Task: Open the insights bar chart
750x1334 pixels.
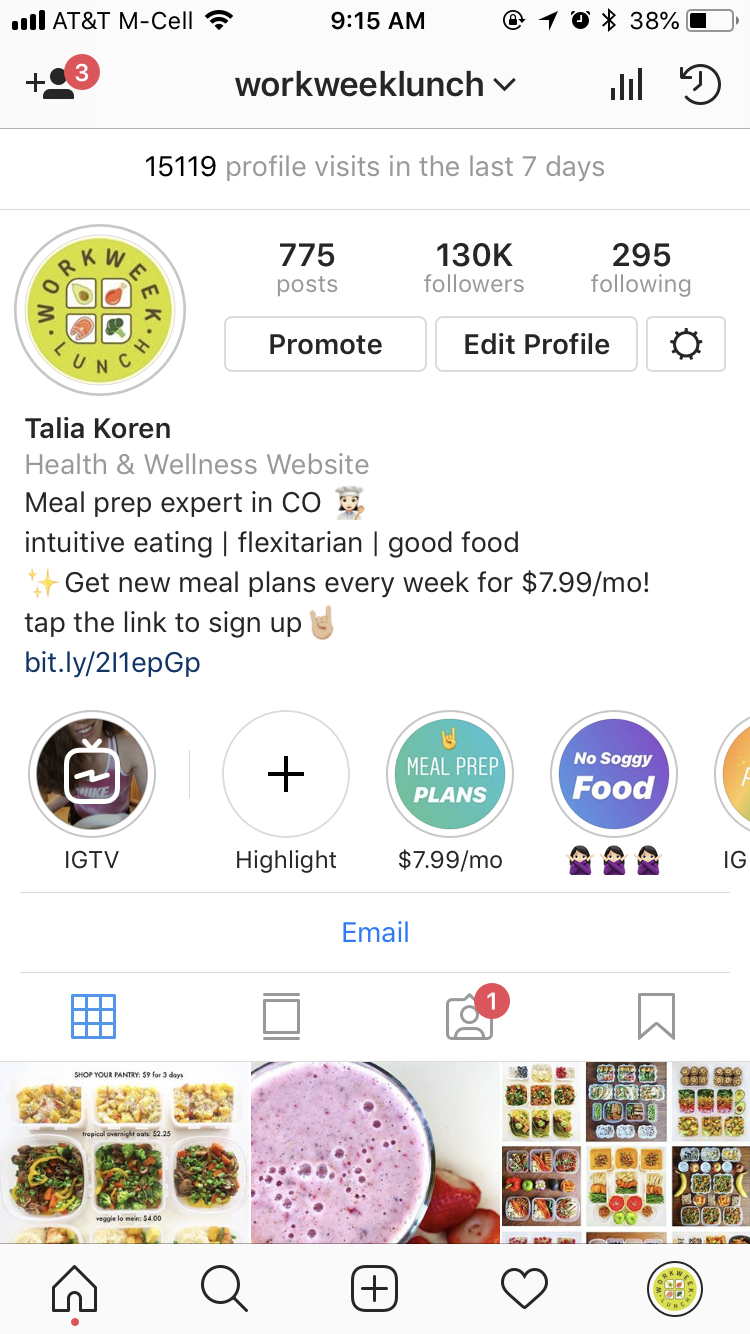Action: (626, 85)
